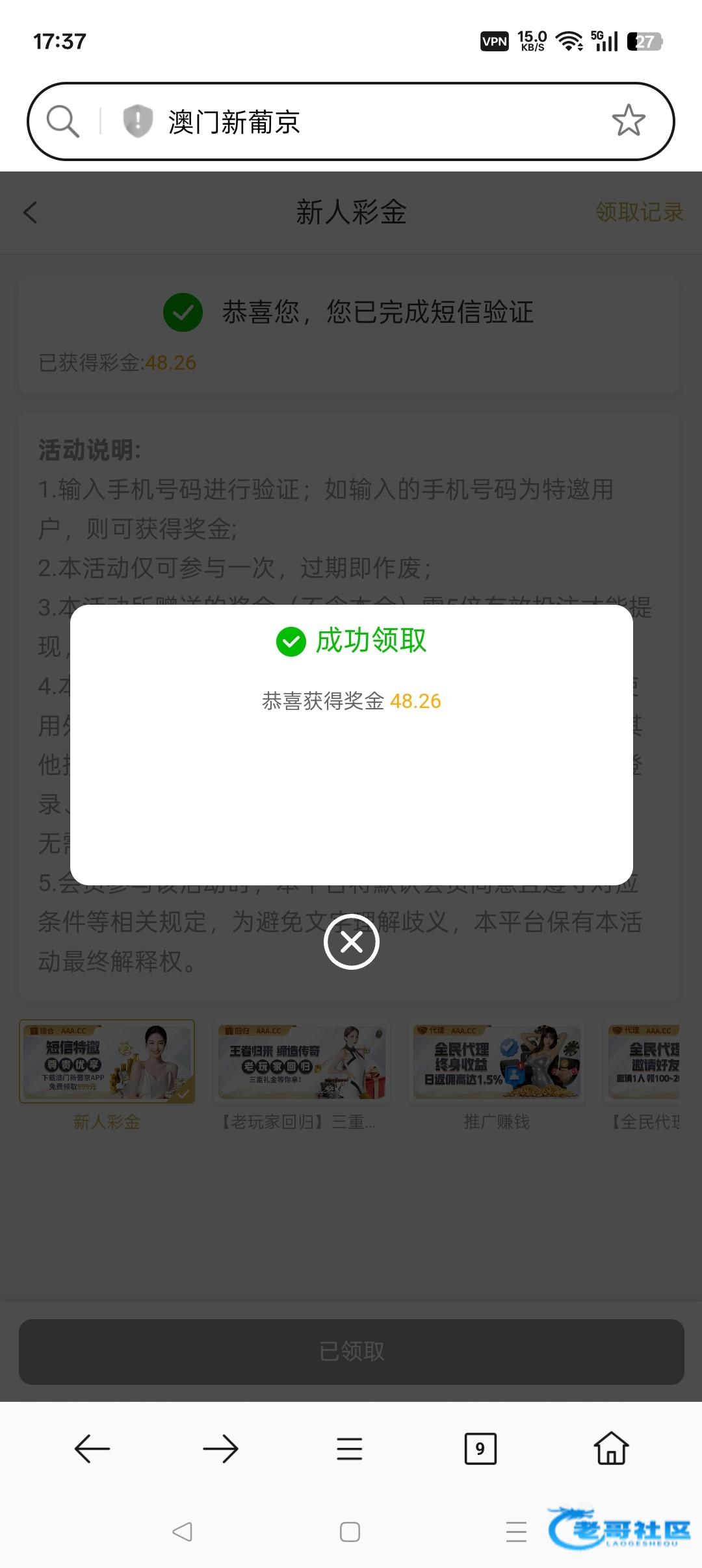Navigate back in the browser toolbar

tap(92, 1449)
